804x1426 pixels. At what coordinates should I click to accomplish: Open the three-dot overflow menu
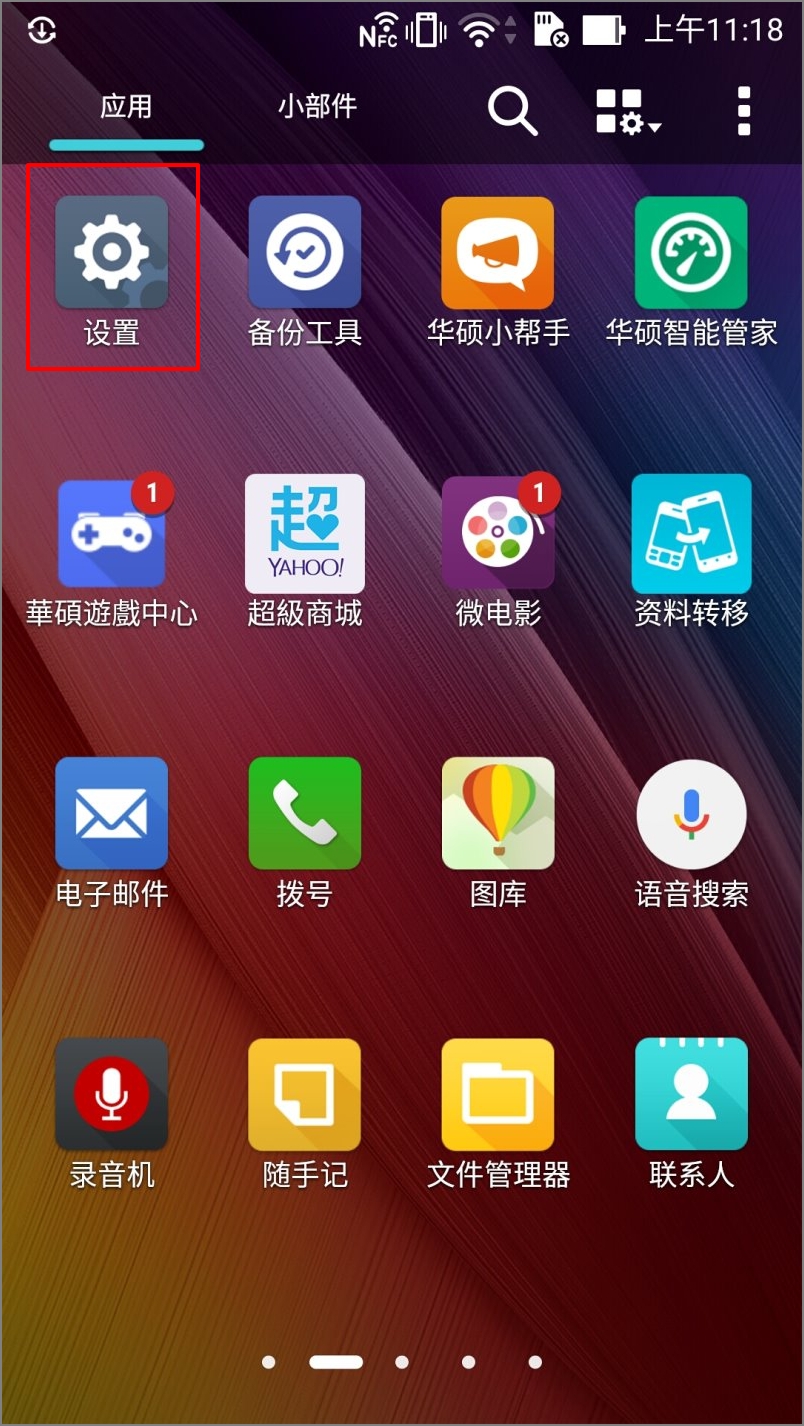click(743, 110)
